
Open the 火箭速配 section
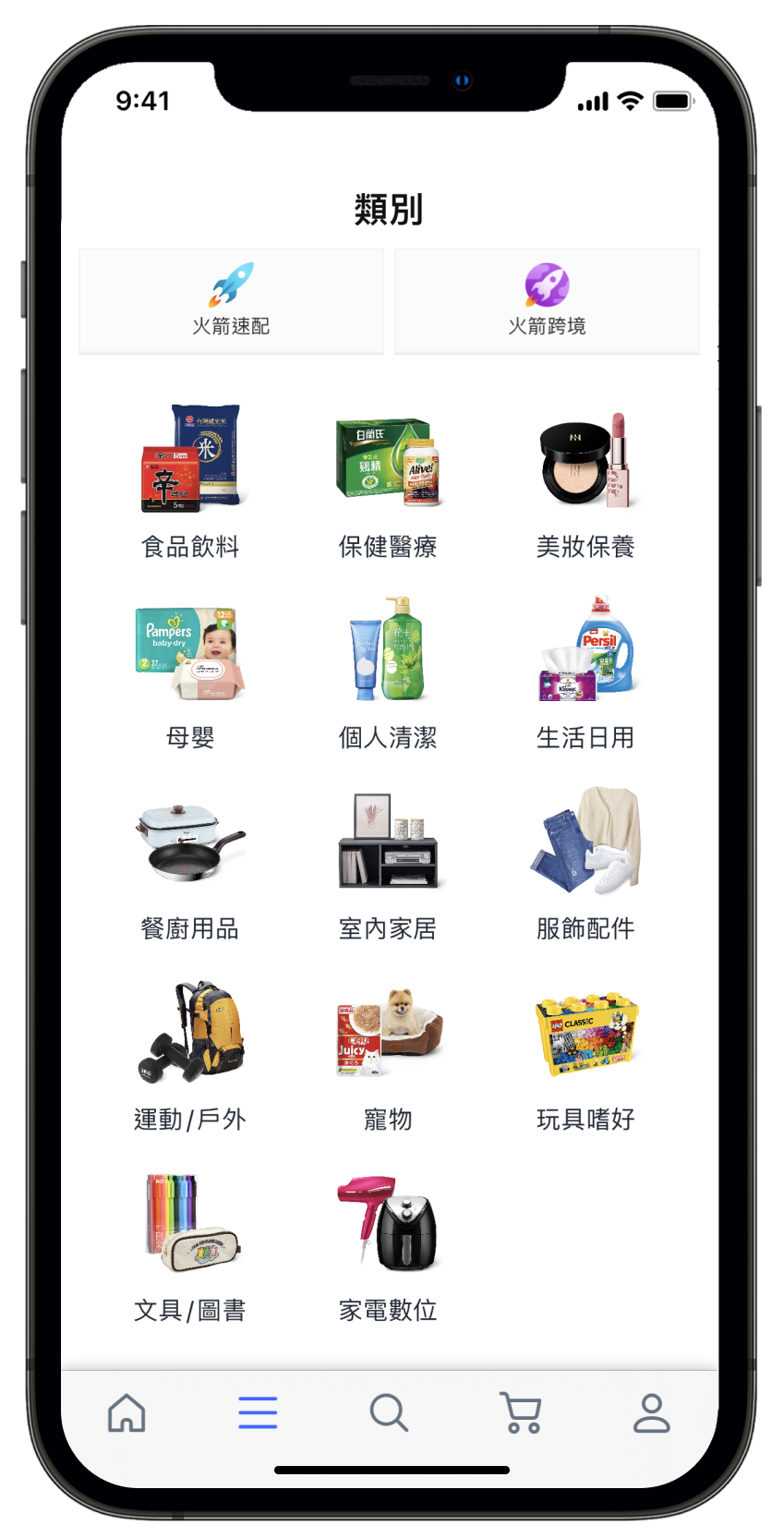[x=231, y=300]
